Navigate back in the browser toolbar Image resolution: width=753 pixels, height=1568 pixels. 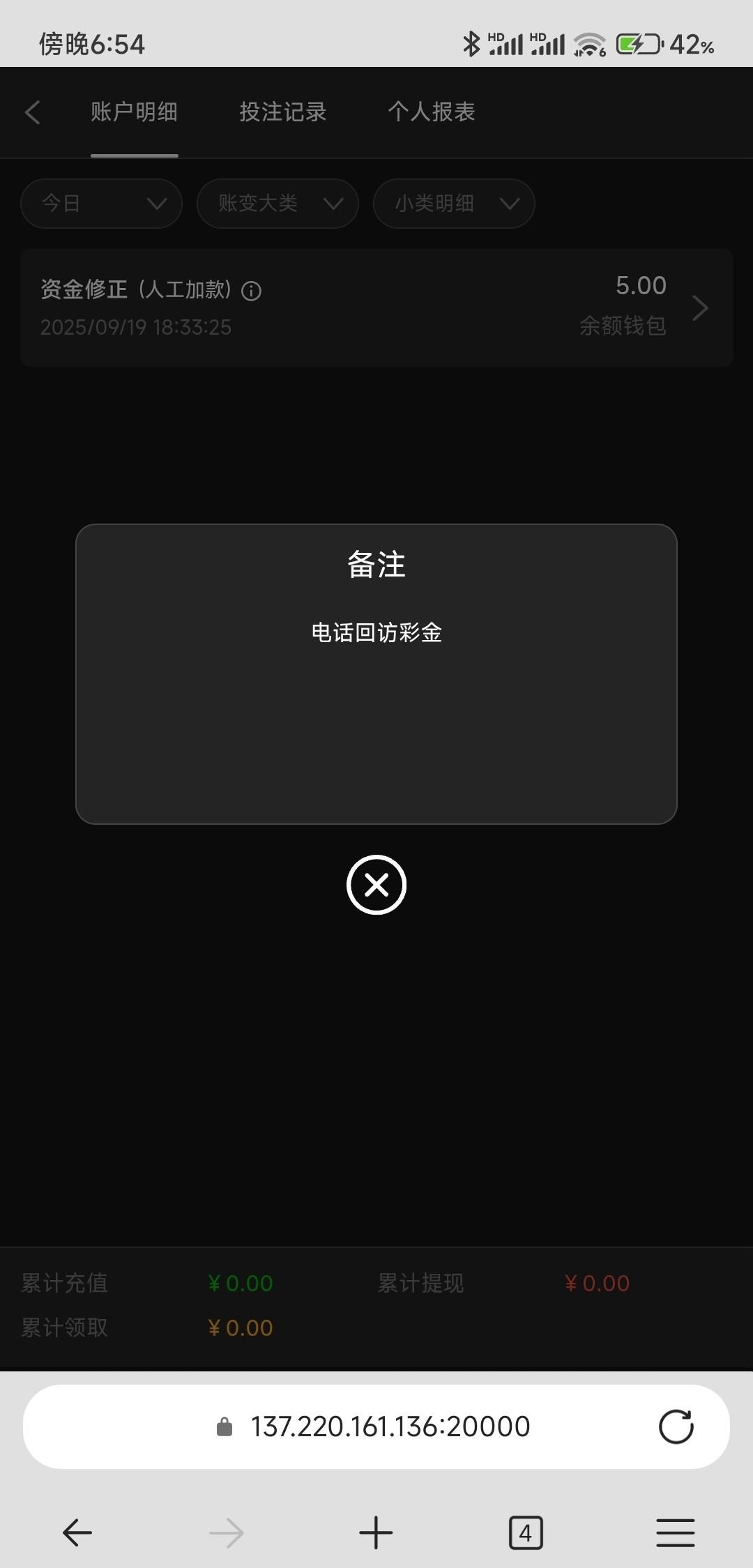pos(77,1533)
